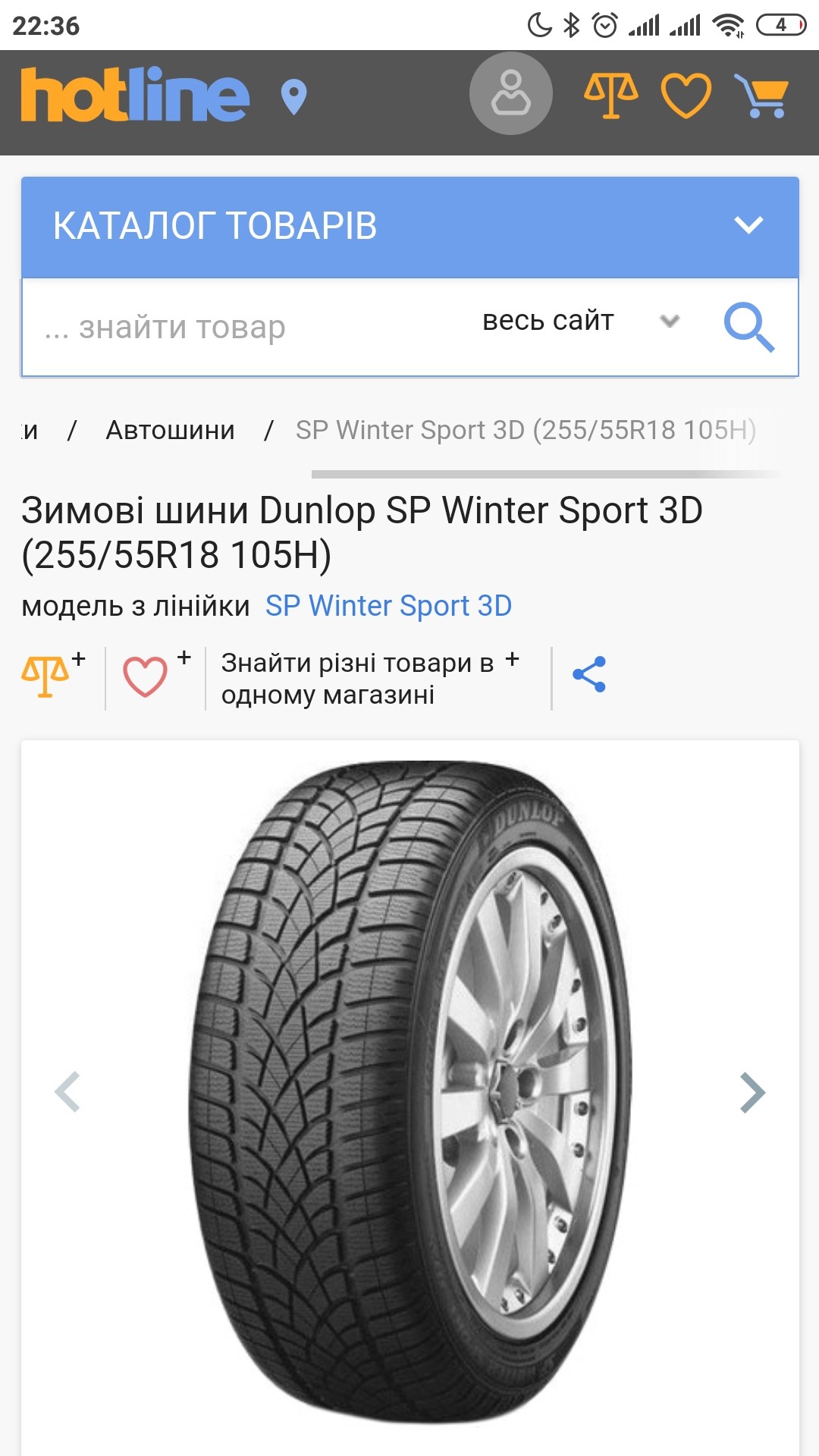Run search with the magnifier icon

748,327
